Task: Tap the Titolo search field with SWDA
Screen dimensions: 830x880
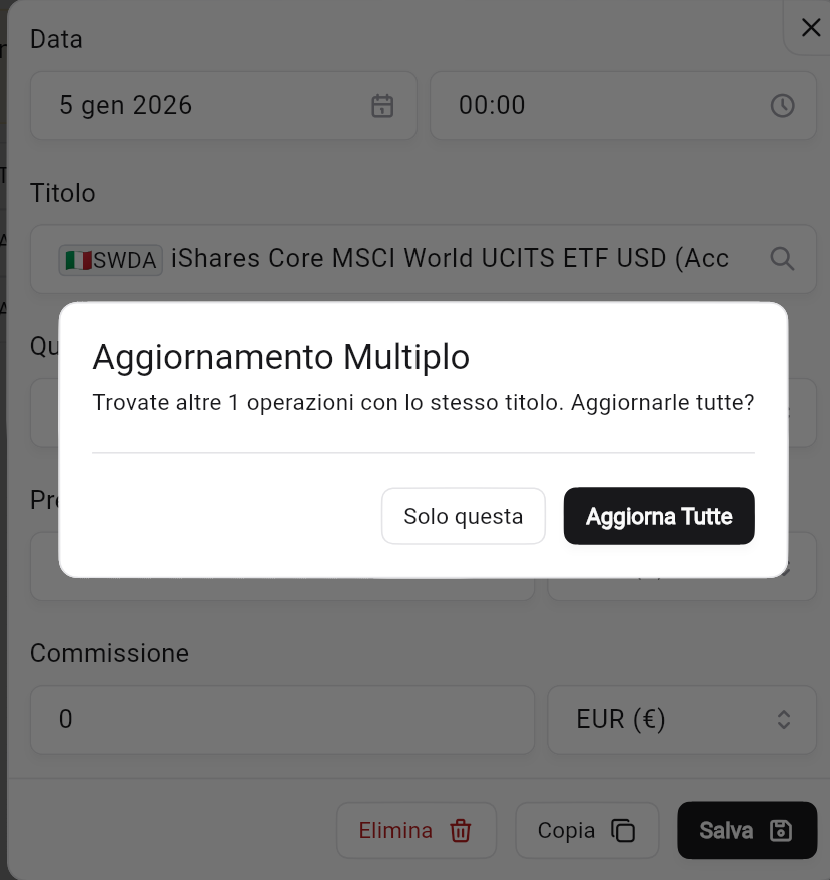Action: [423, 259]
